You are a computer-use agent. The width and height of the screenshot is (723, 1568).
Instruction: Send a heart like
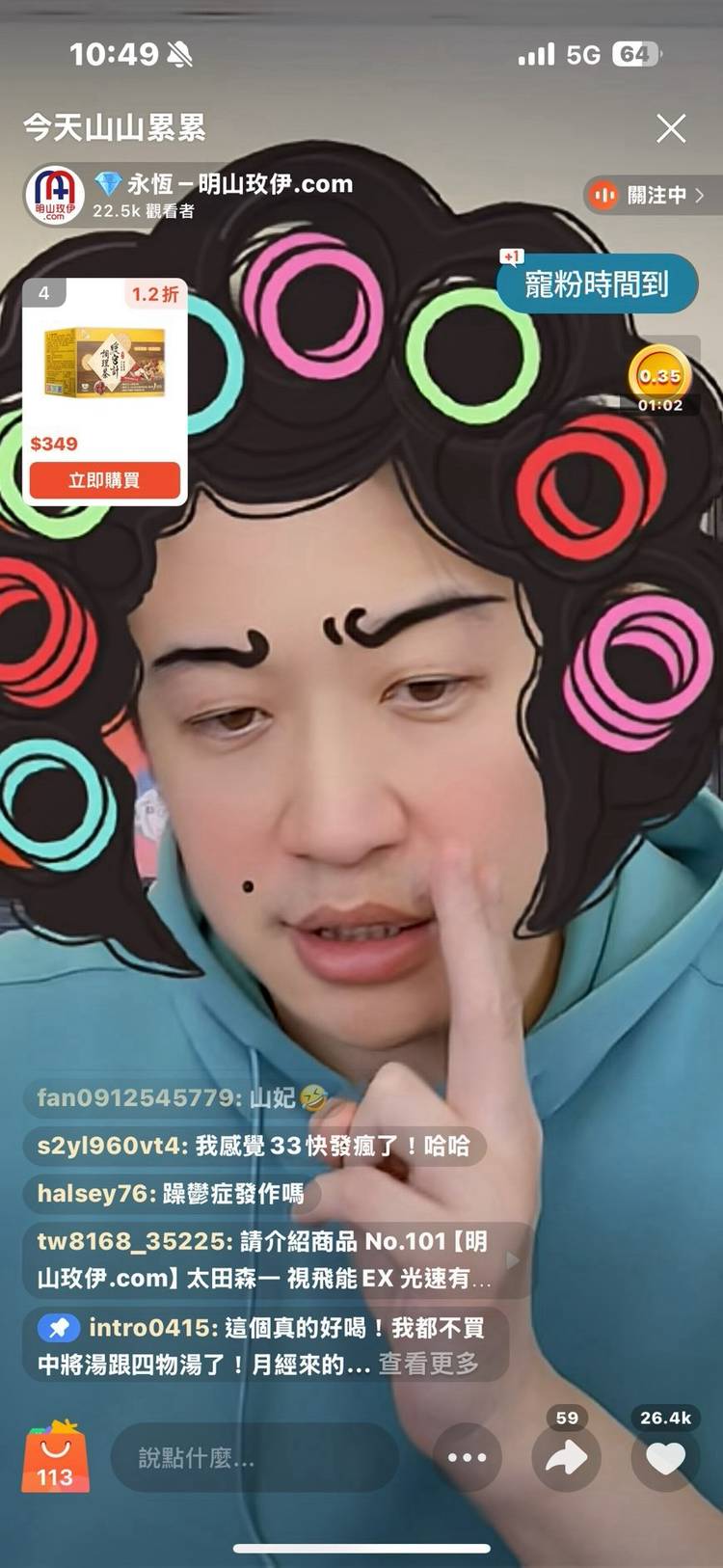[x=665, y=1457]
